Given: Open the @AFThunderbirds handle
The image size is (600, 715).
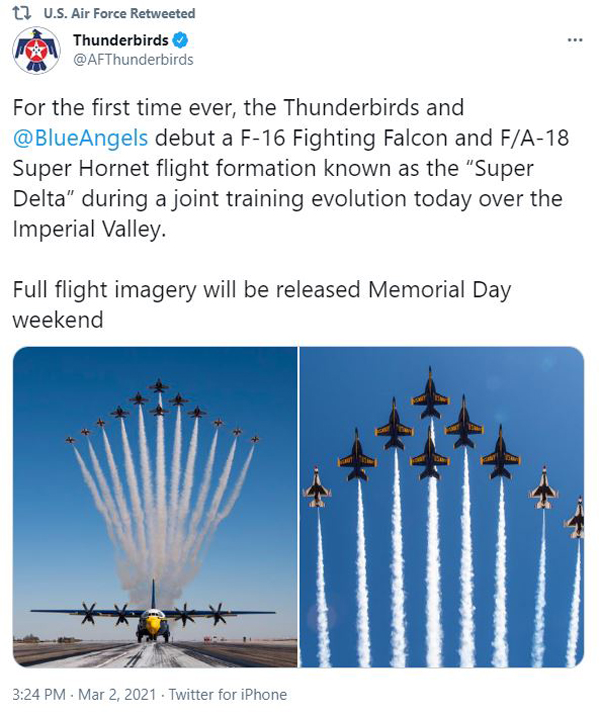Looking at the screenshot, I should pos(133,60).
